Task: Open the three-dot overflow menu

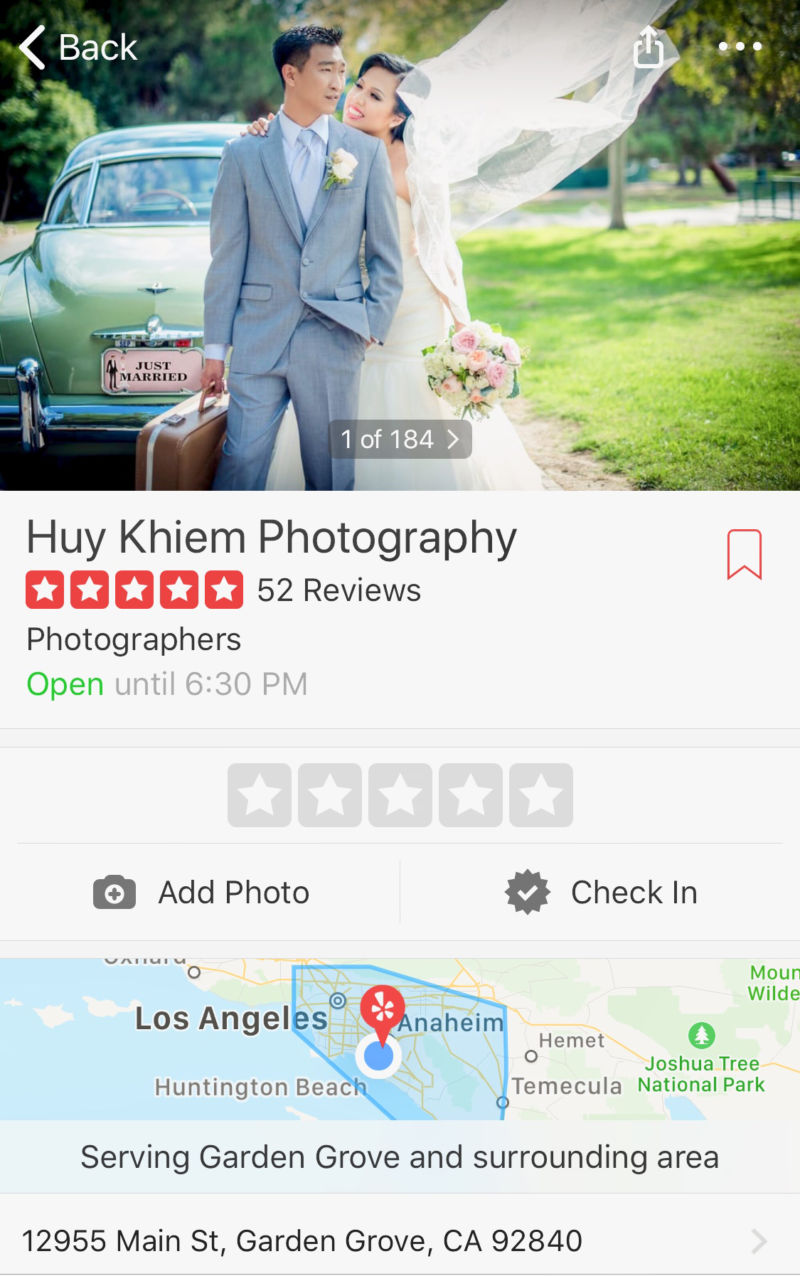Action: (740, 46)
